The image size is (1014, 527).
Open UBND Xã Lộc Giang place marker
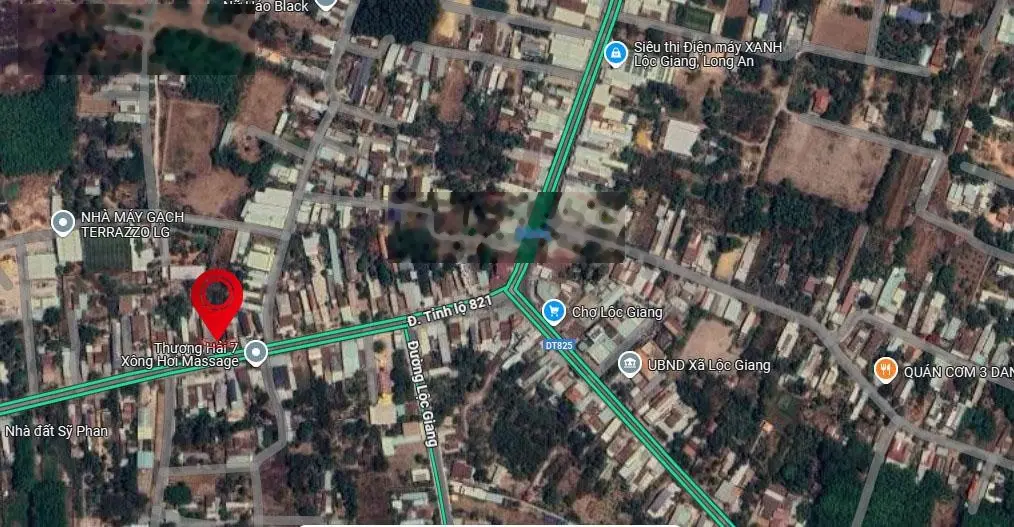pyautogui.click(x=629, y=365)
